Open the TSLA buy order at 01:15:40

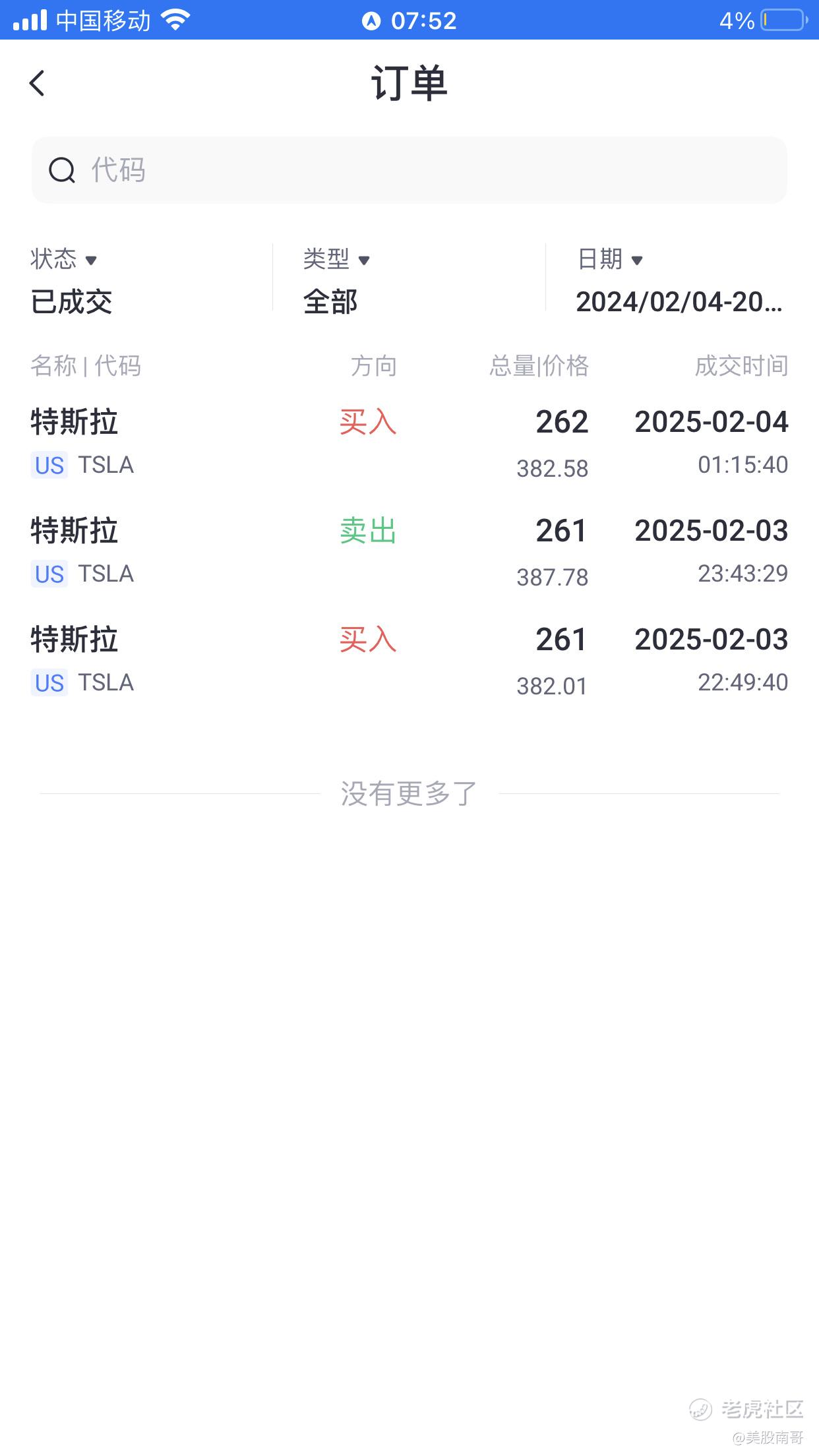click(409, 442)
